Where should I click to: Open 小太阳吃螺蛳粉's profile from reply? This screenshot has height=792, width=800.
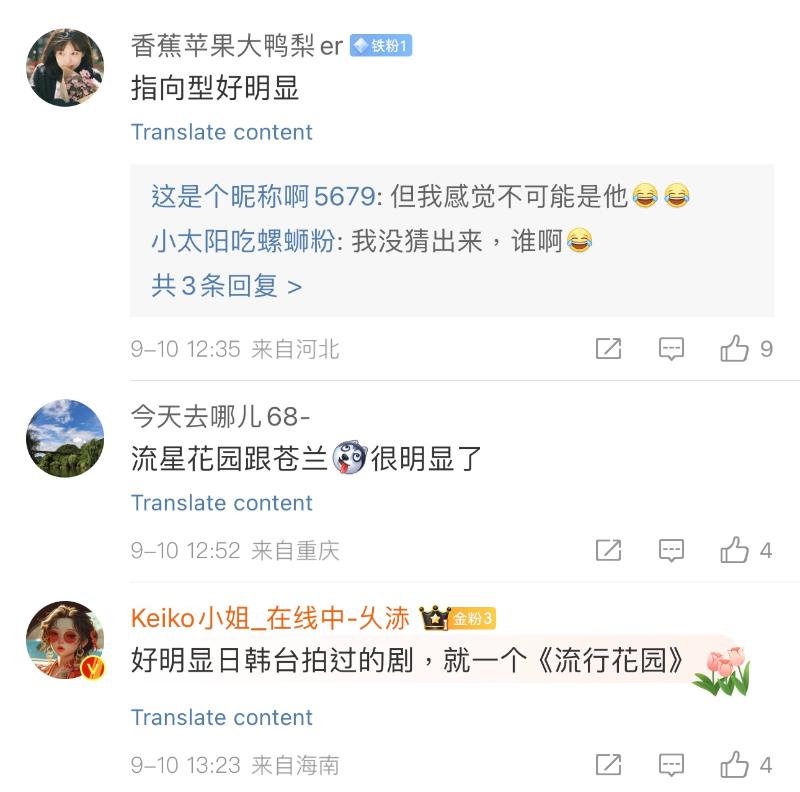[x=243, y=241]
